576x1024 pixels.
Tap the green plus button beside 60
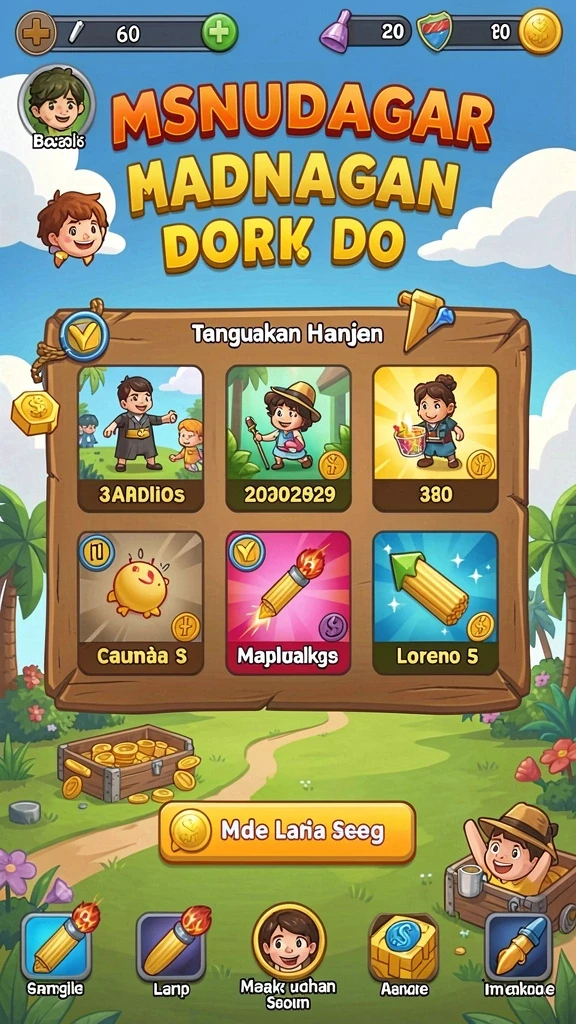pos(219,33)
